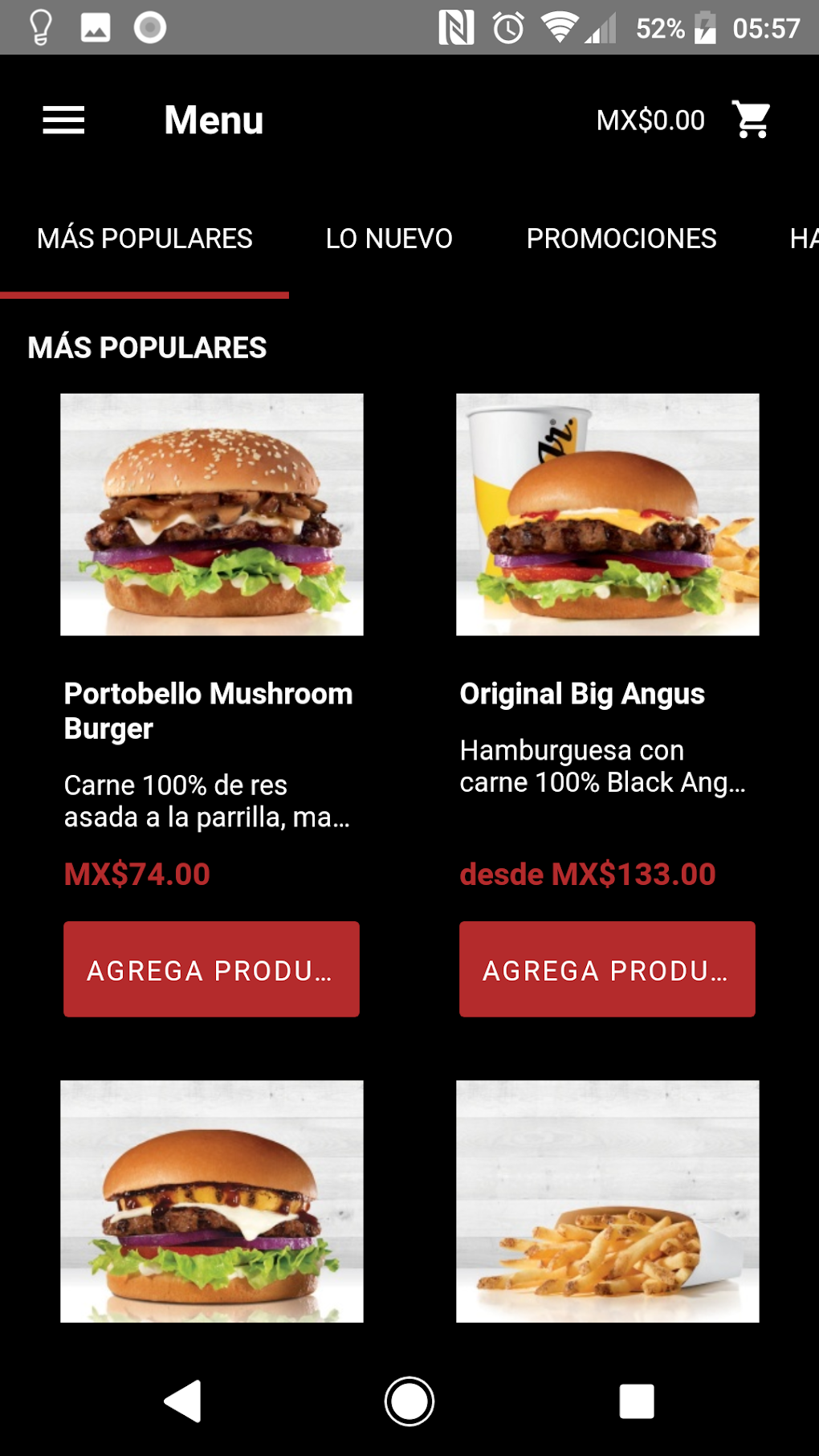Viewport: 819px width, 1456px height.
Task: Tap the cart total MX$0.00 label
Action: pos(650,119)
